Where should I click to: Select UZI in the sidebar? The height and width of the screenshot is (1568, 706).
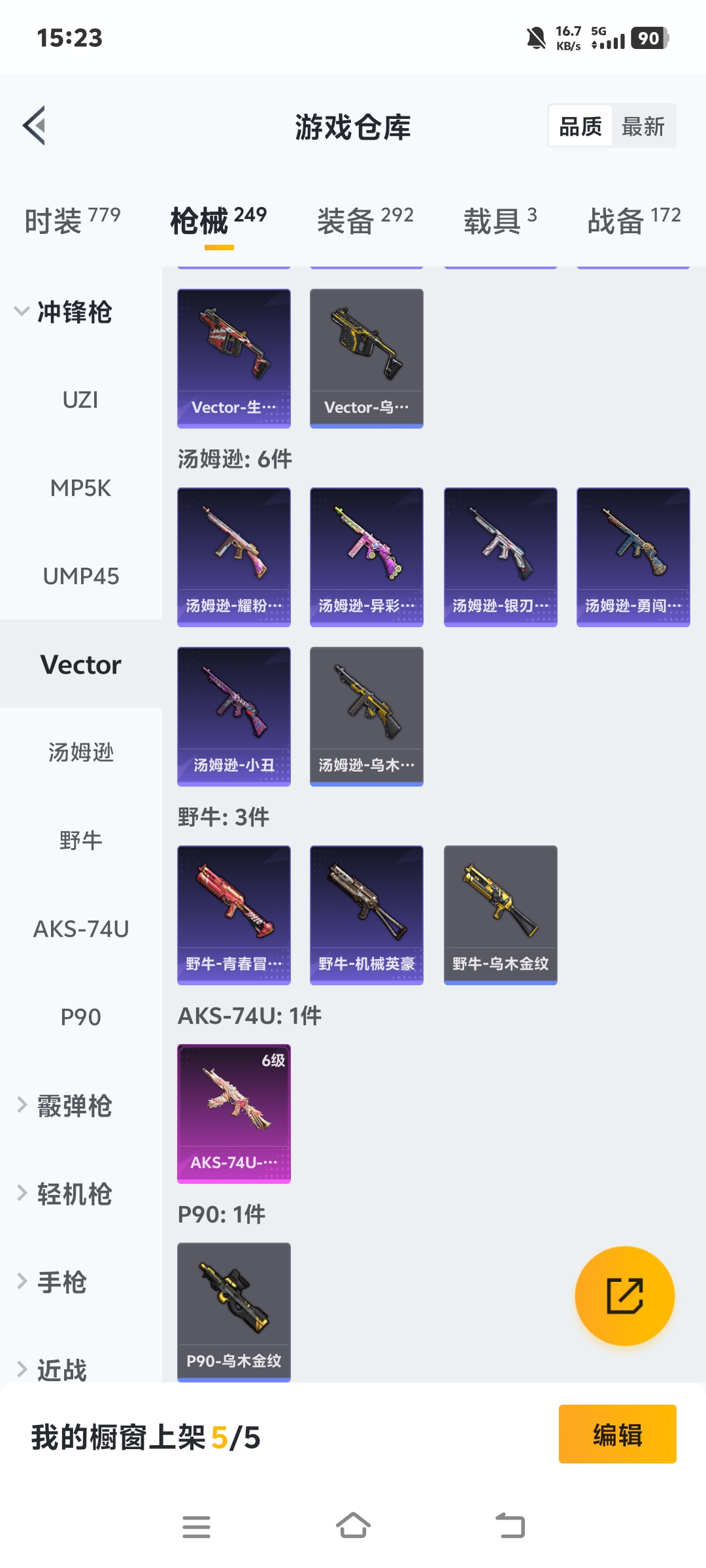[80, 400]
